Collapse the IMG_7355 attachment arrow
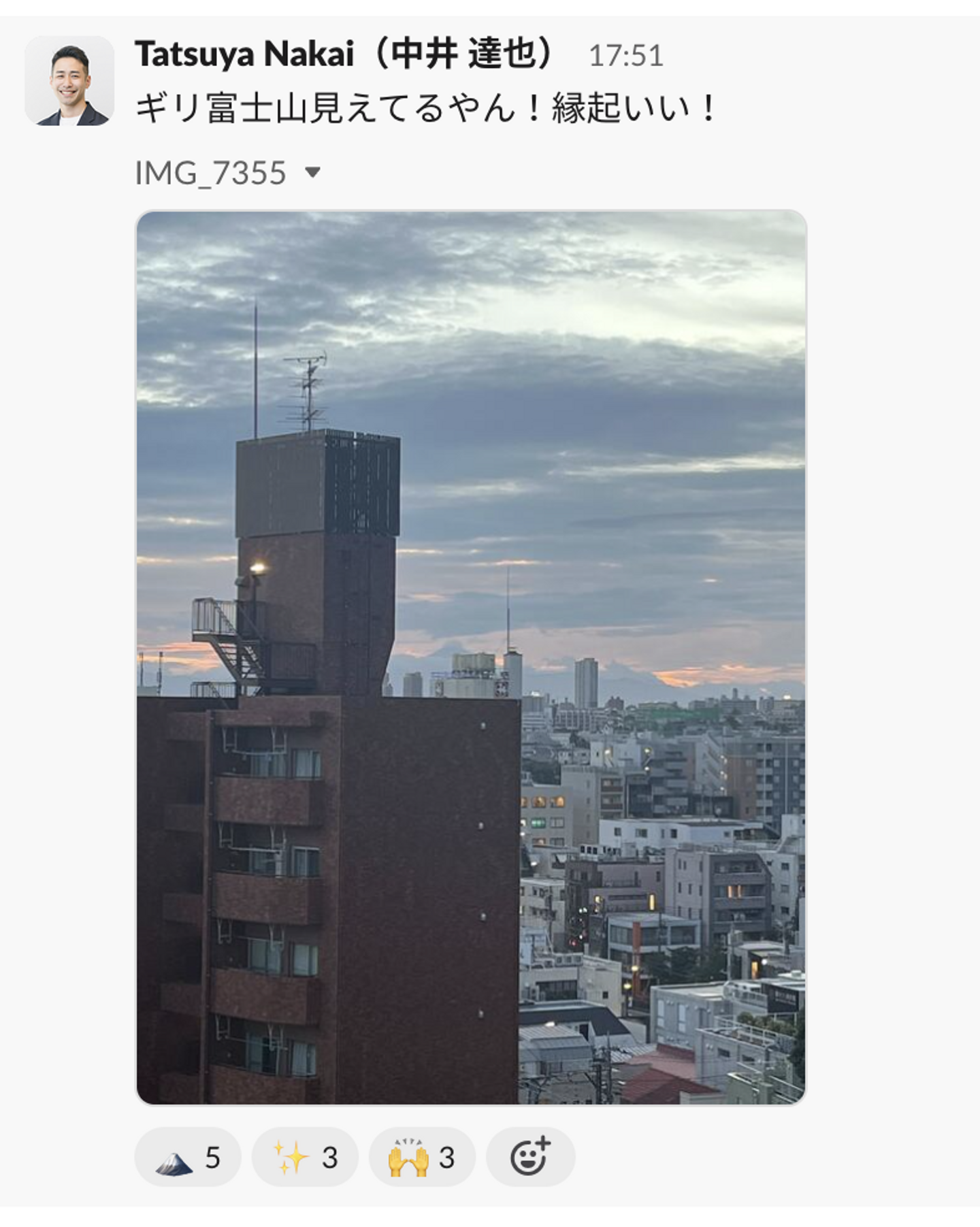 [312, 172]
